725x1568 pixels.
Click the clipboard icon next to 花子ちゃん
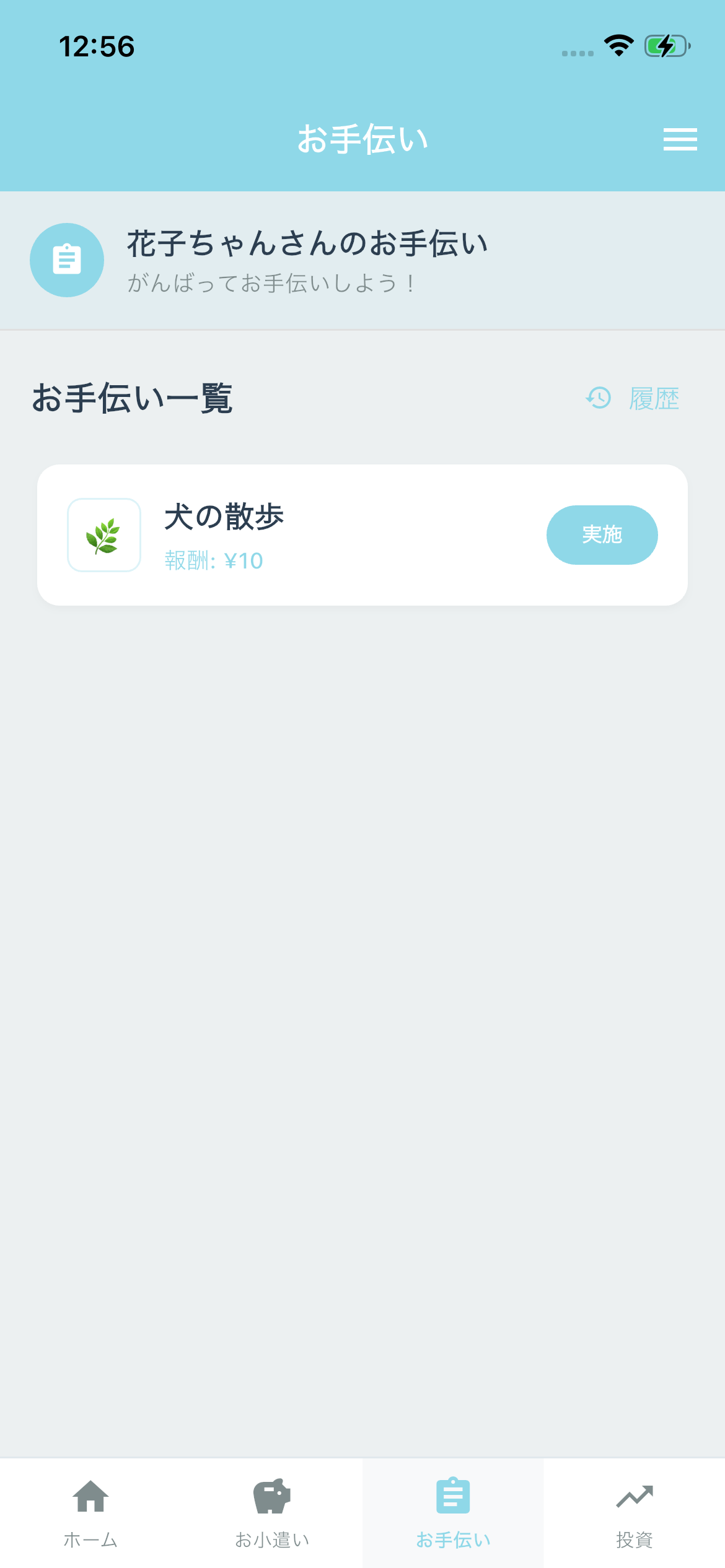click(x=67, y=259)
